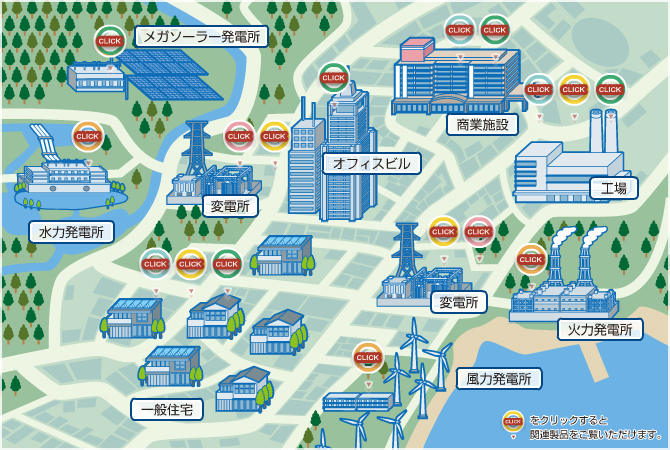Tap green CLICK button above 商業施設
Screen dimensions: 670x450
[494, 30]
